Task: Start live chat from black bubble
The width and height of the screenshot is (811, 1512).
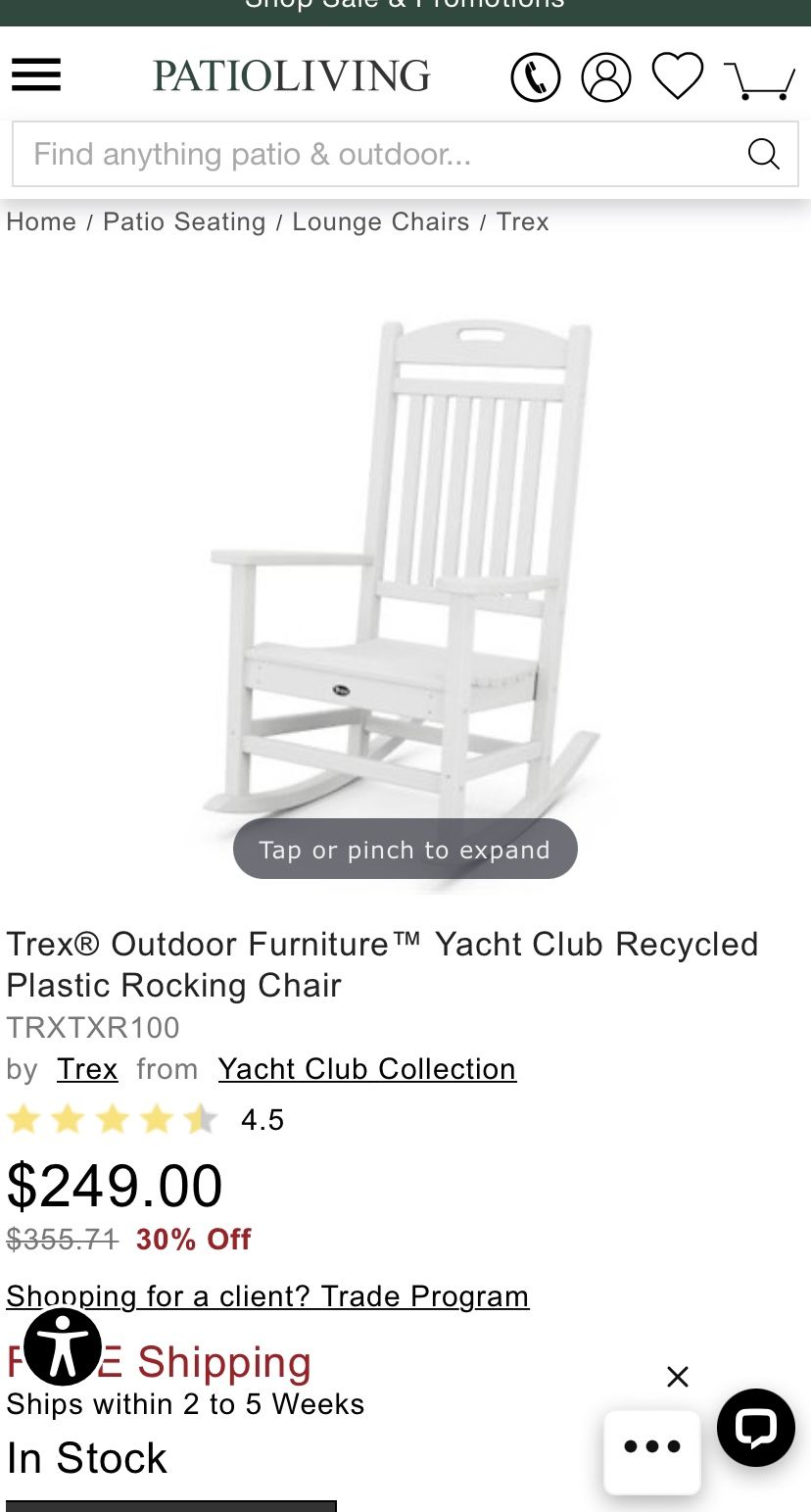Action: point(755,1428)
